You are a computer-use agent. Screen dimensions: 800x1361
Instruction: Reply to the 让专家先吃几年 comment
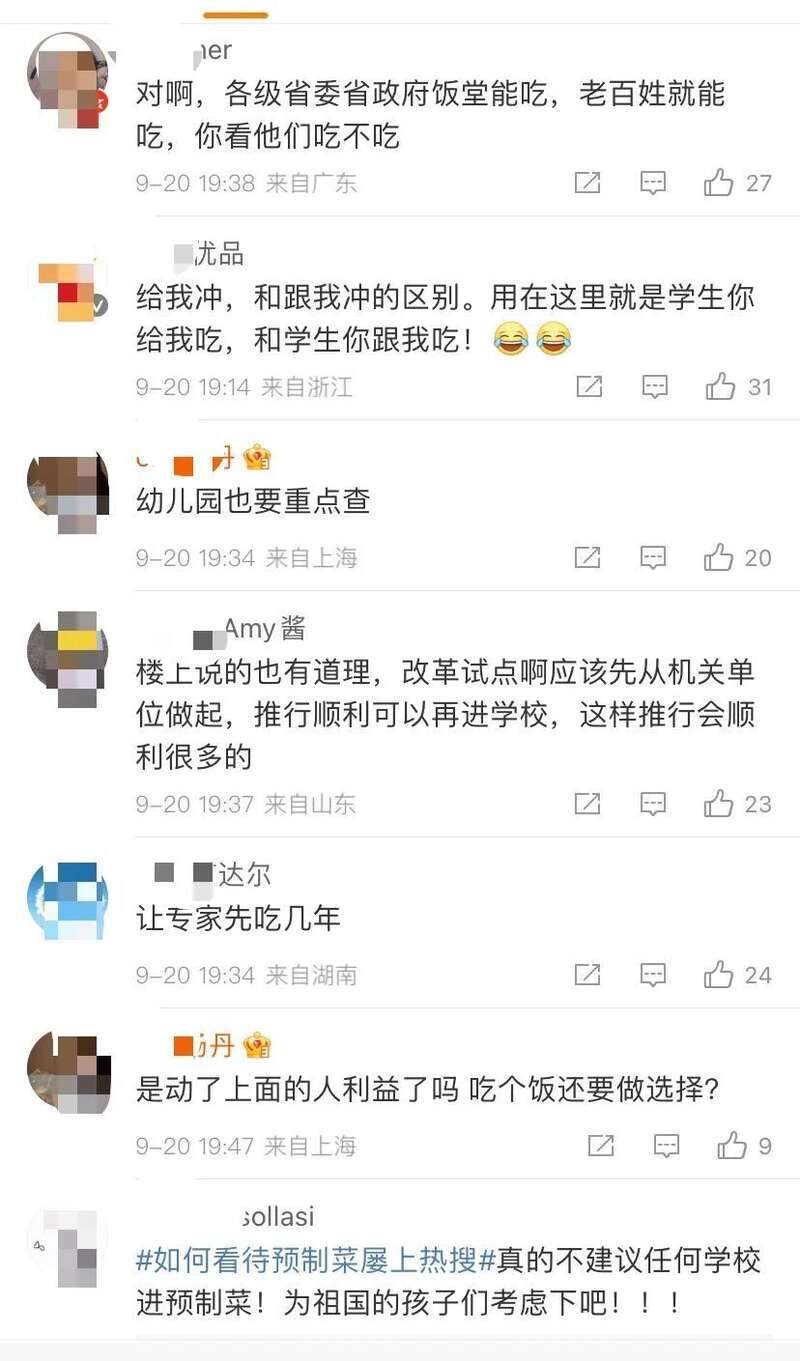(653, 975)
